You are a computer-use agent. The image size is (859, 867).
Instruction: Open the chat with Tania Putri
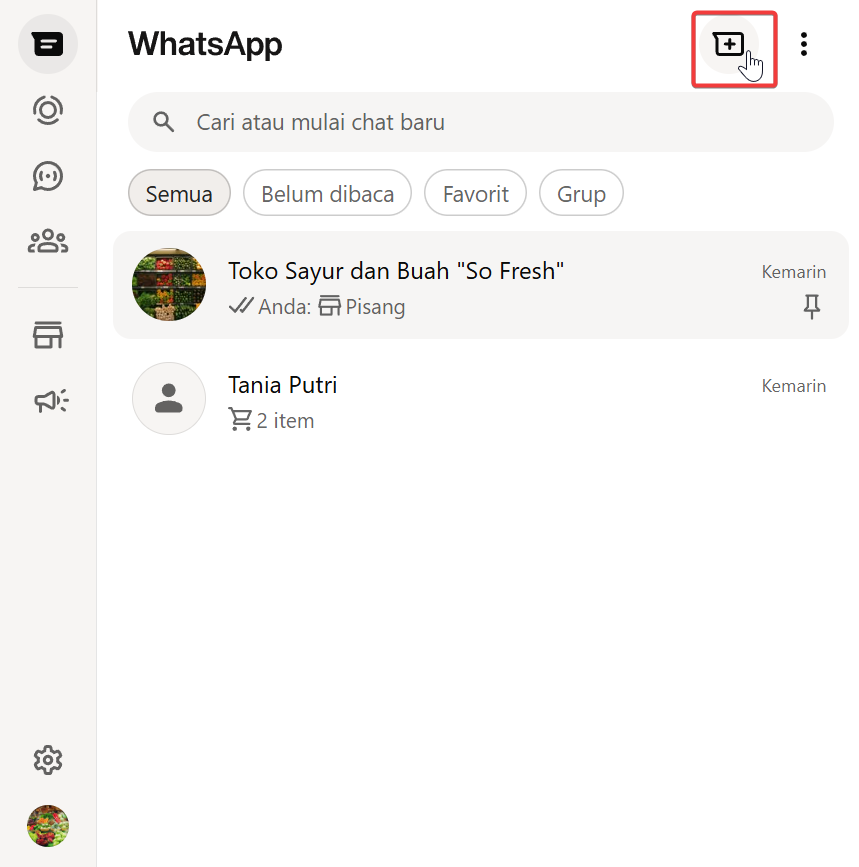(x=480, y=399)
